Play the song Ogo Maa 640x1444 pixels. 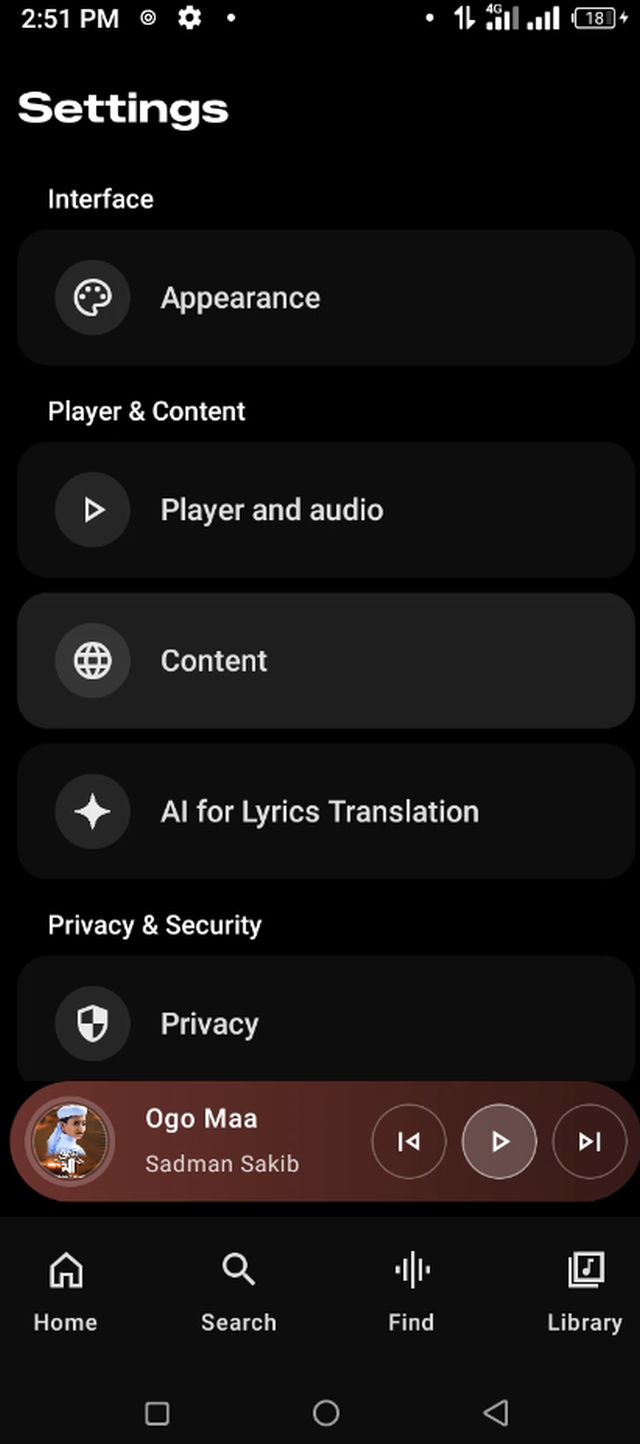coord(499,1141)
